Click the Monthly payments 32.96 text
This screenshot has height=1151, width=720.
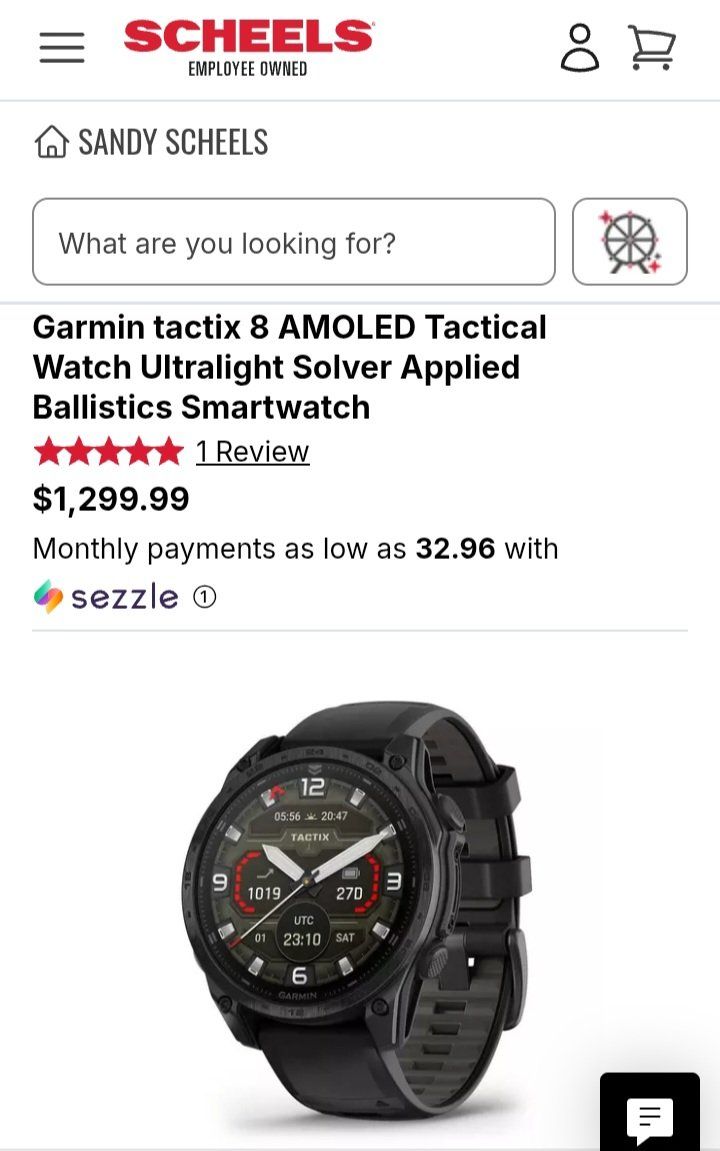295,548
